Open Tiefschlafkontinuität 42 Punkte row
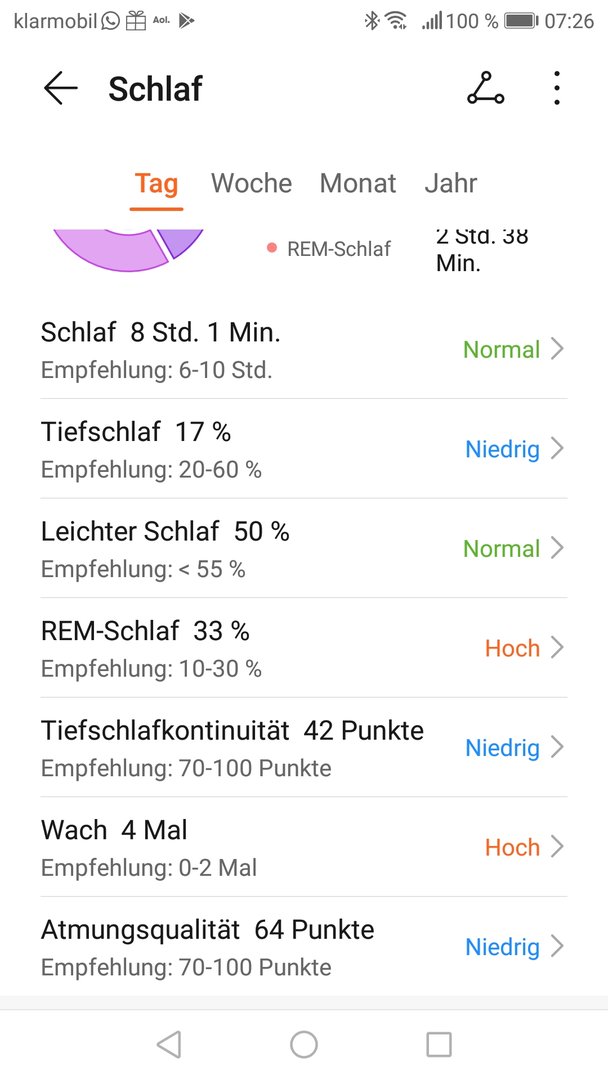 pos(304,747)
